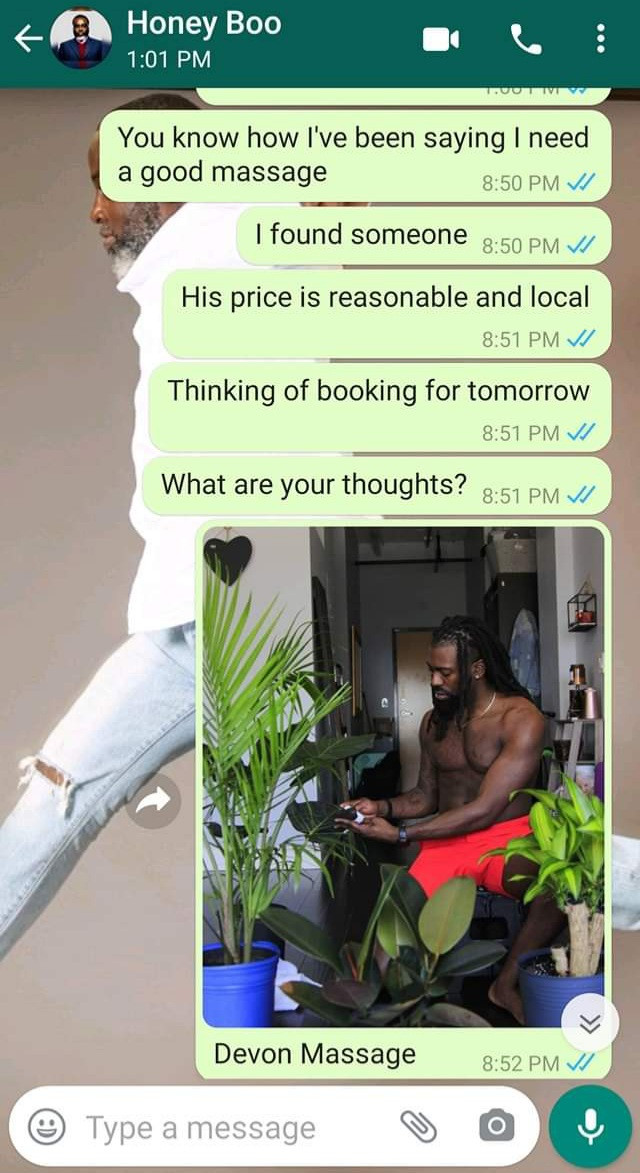The image size is (640, 1173).
Task: Open Honey Boo's profile picture
Action: point(81,39)
